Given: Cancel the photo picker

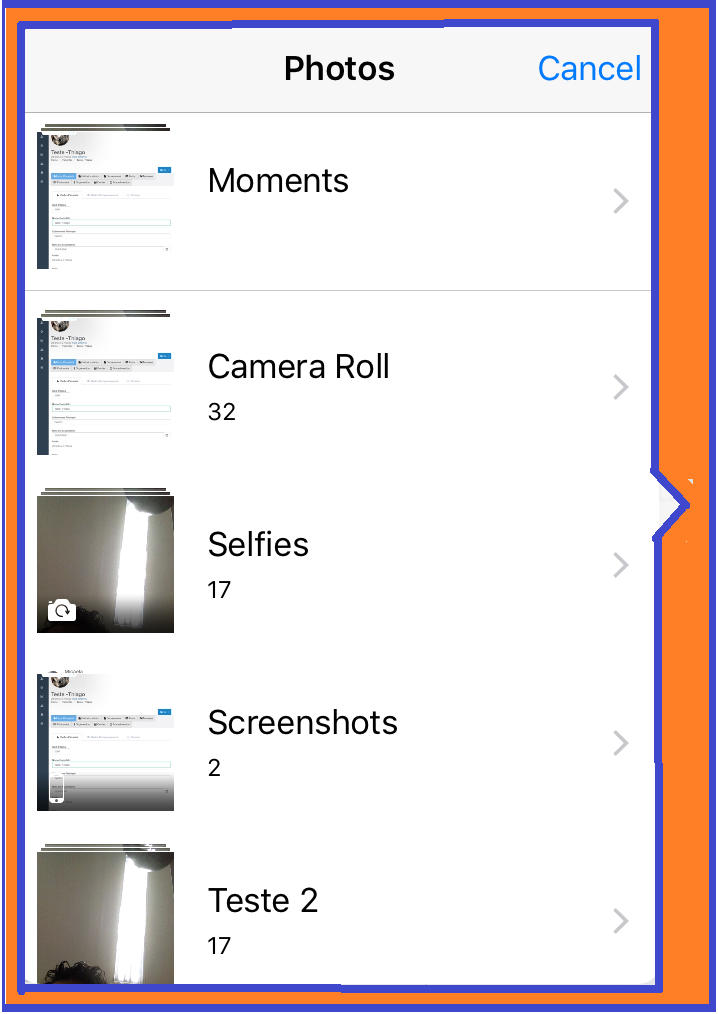Looking at the screenshot, I should click(x=589, y=69).
